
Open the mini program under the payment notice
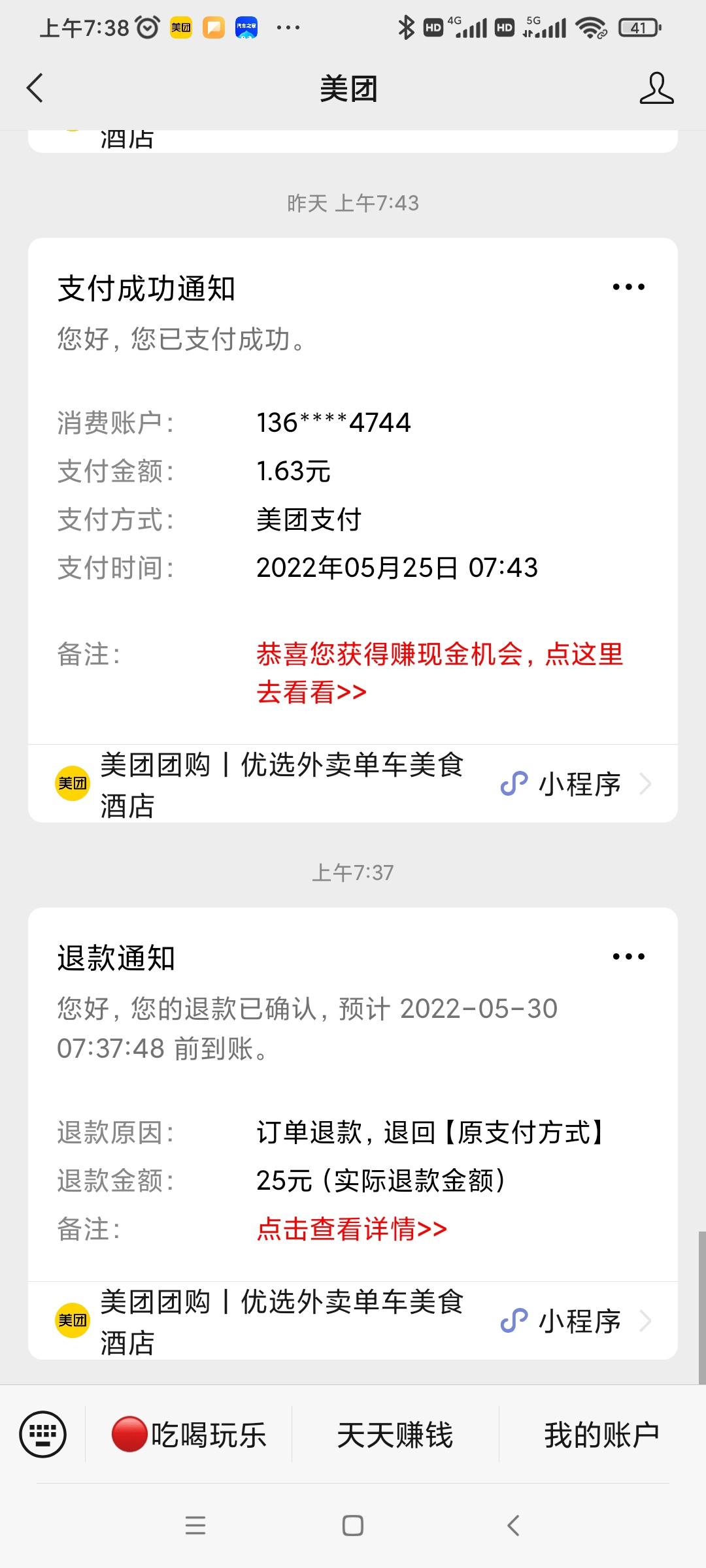[353, 783]
